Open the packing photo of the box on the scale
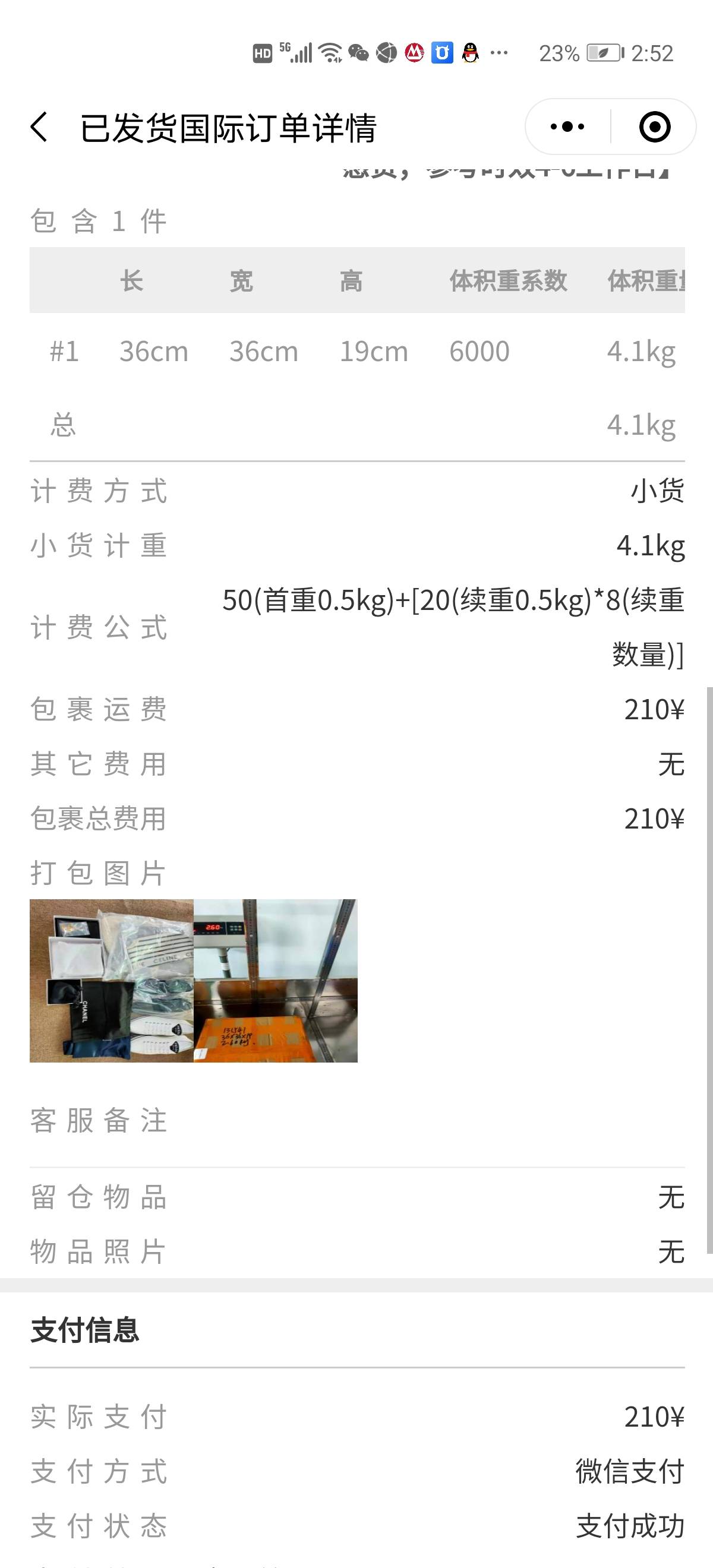The width and height of the screenshot is (713, 1568). coord(275,981)
